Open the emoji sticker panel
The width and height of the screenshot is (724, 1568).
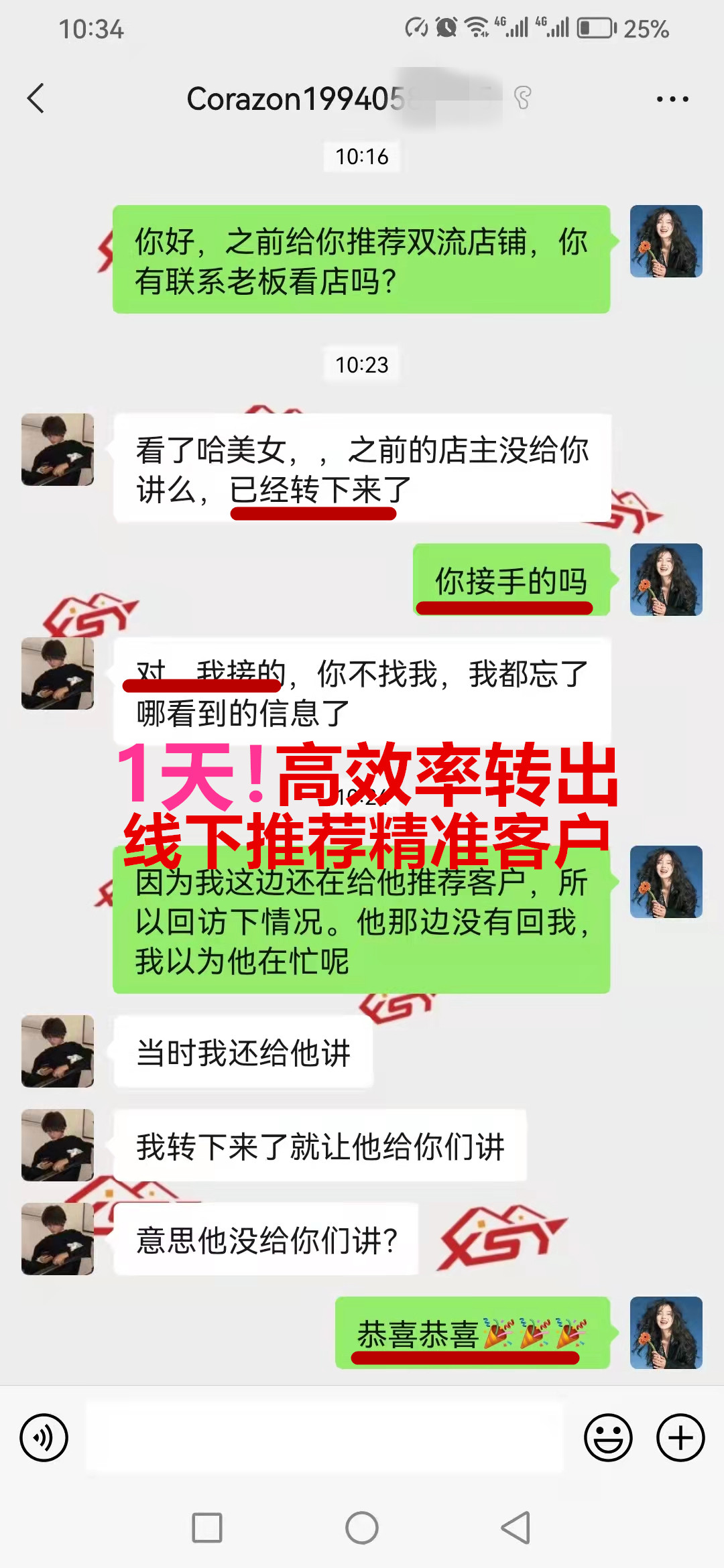(608, 1437)
